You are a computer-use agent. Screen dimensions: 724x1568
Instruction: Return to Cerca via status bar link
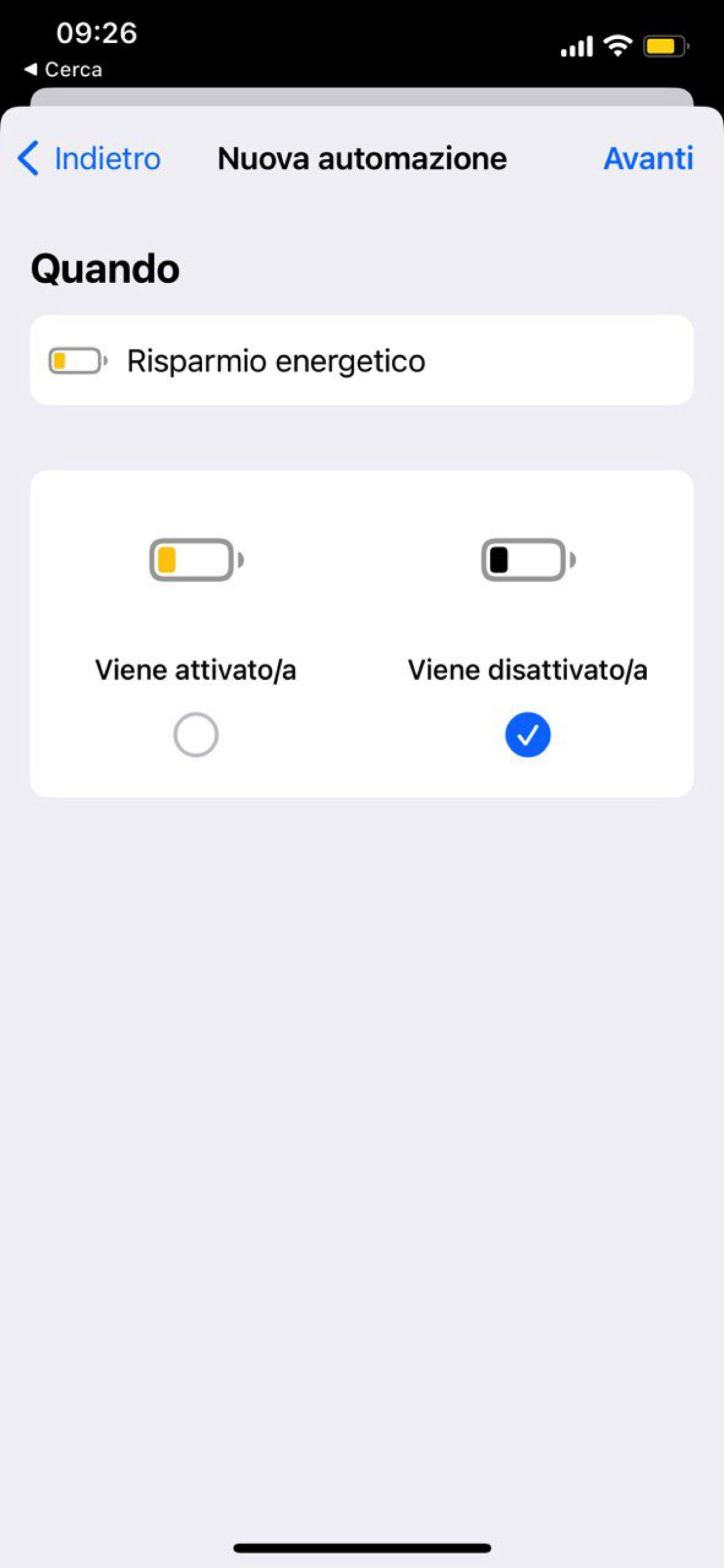[x=64, y=70]
